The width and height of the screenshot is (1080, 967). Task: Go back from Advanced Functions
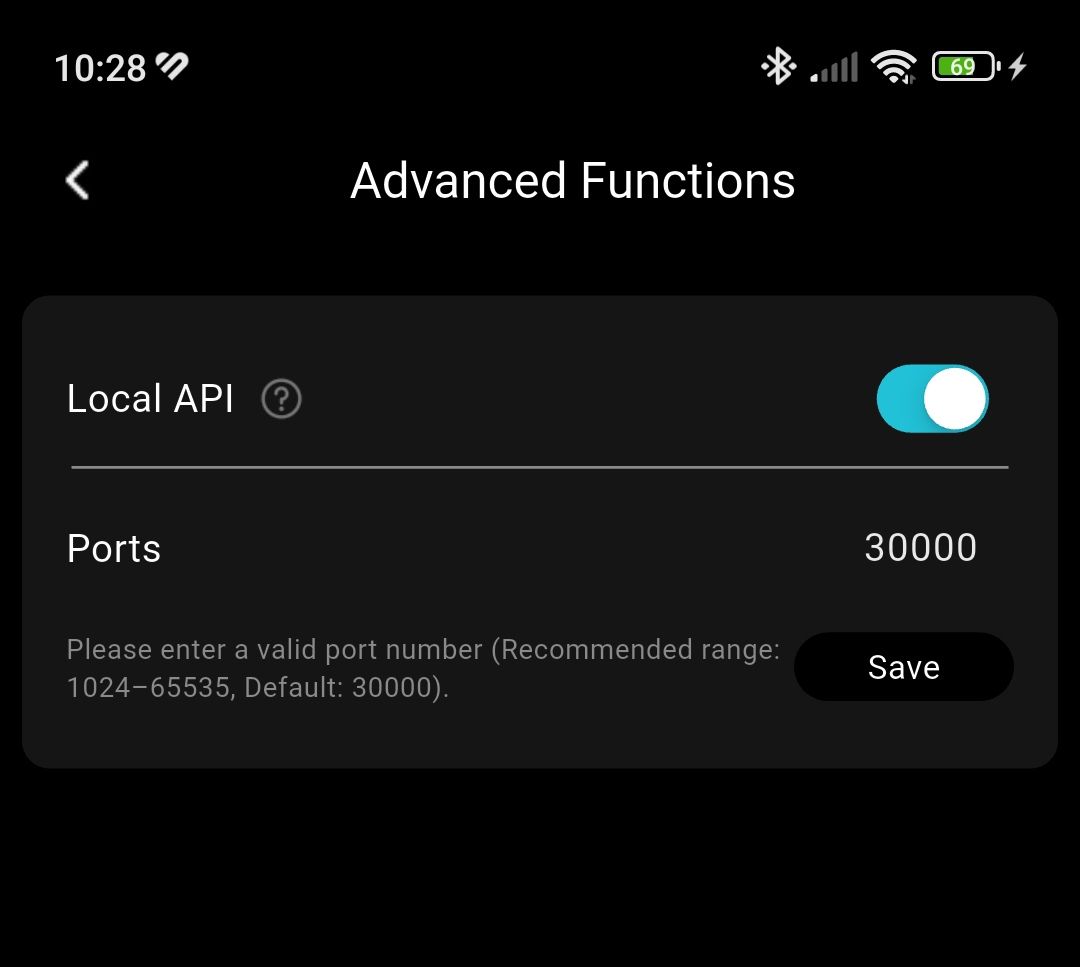[78, 181]
